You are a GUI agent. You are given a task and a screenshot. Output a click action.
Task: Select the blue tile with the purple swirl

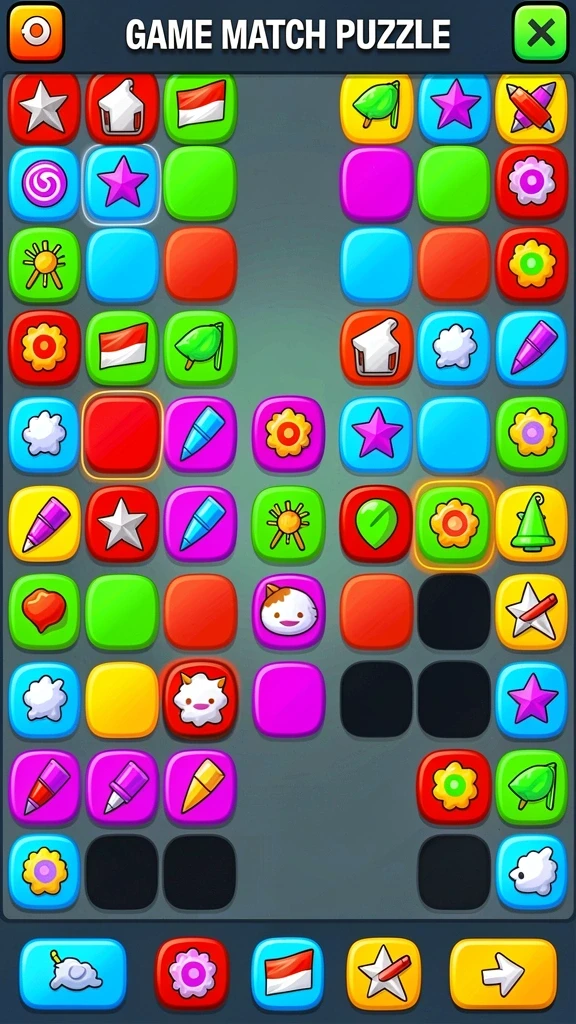44,184
